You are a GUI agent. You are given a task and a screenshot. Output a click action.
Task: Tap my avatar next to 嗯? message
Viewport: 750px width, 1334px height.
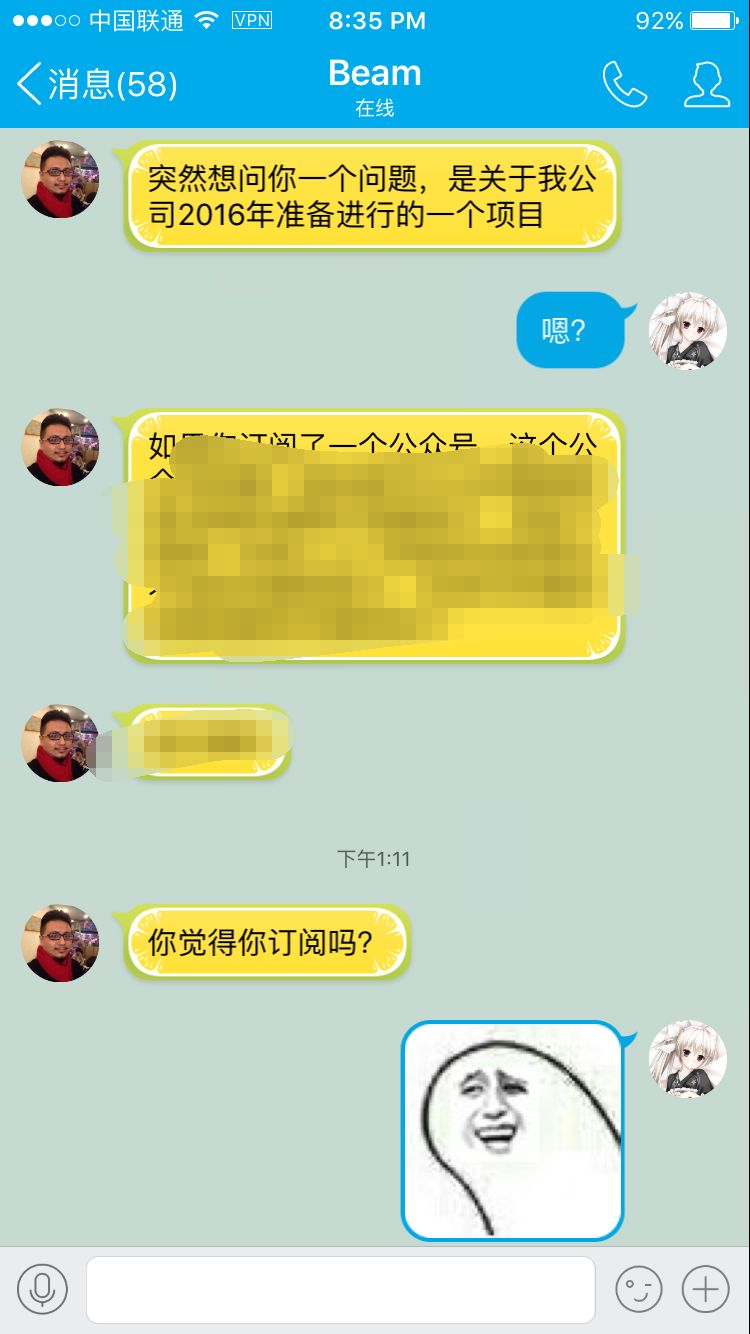point(688,331)
